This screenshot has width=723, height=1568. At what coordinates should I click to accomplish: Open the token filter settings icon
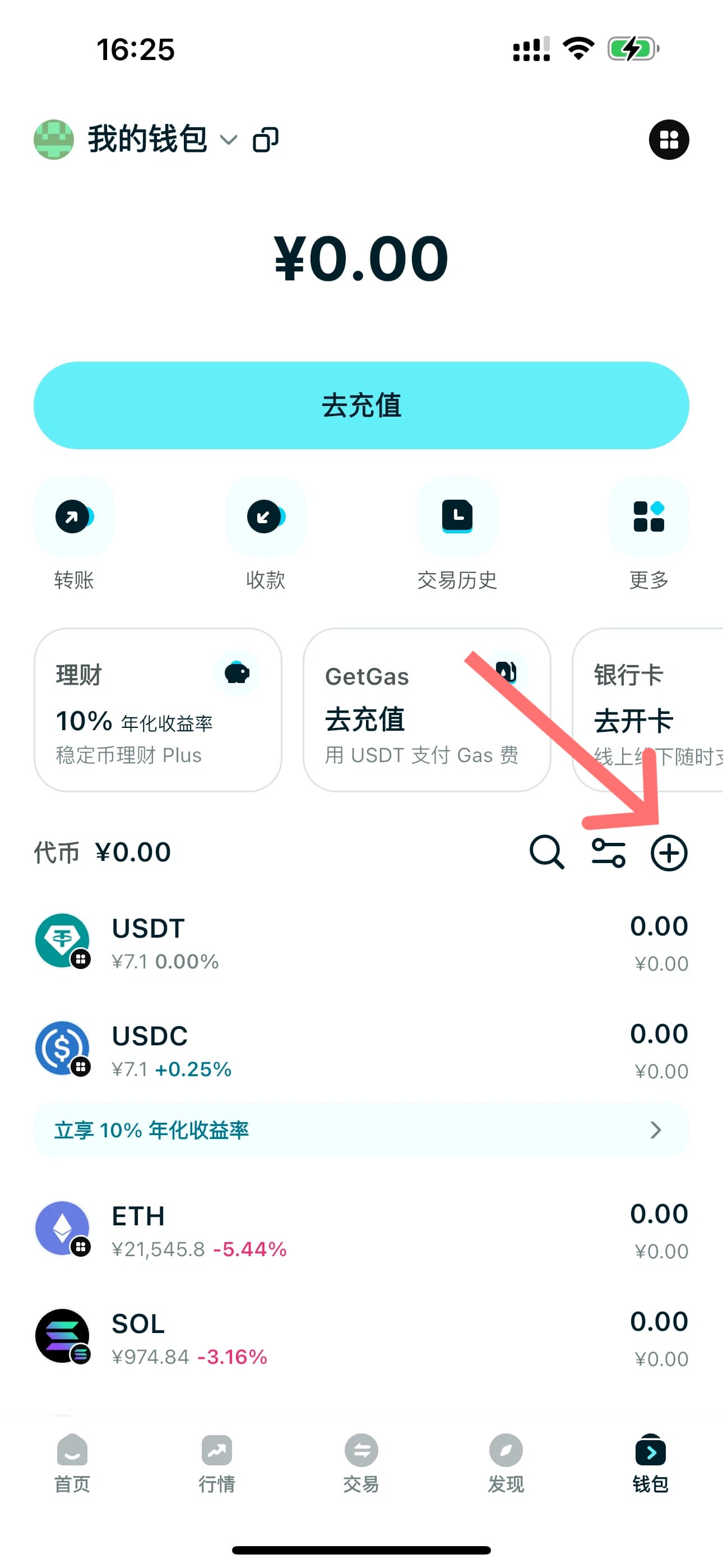tap(608, 852)
